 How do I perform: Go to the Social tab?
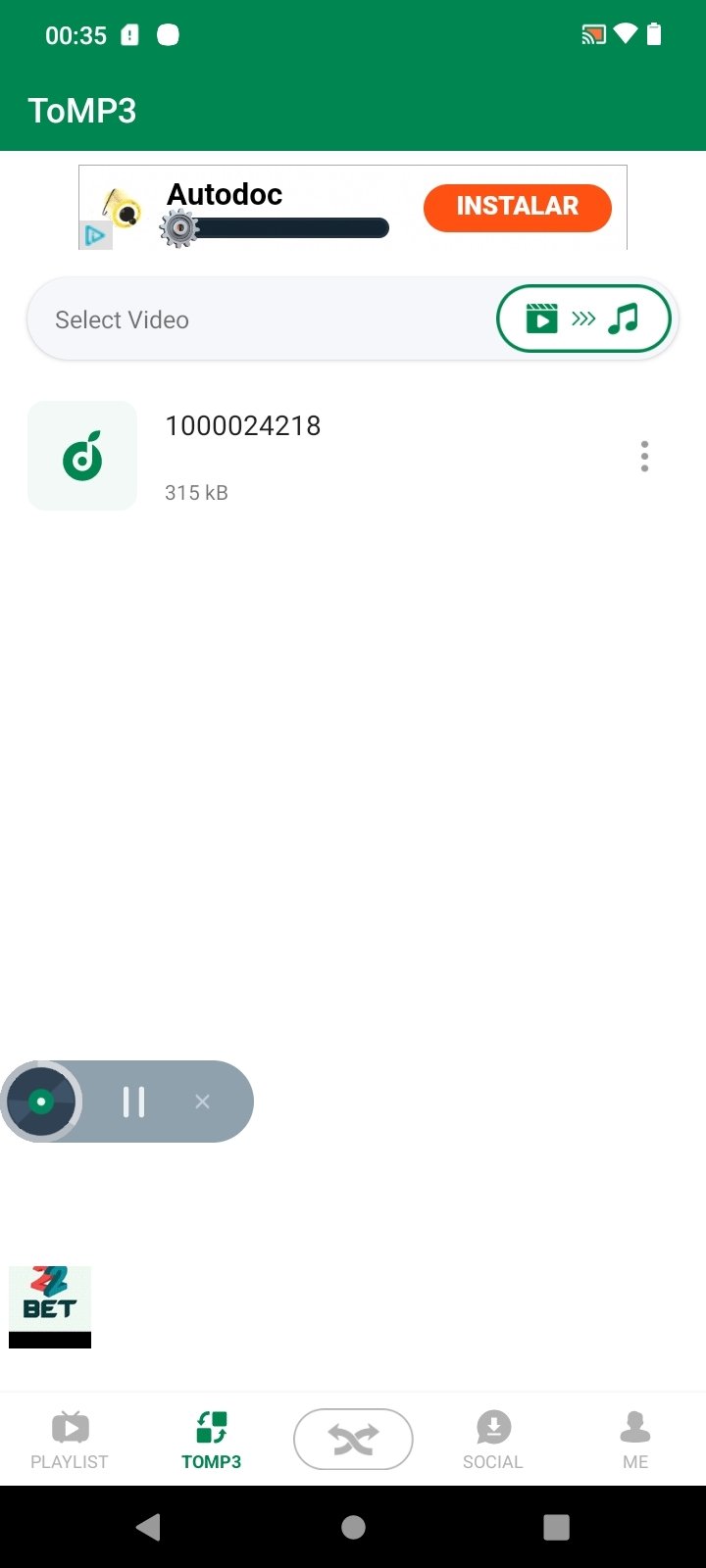(493, 1440)
